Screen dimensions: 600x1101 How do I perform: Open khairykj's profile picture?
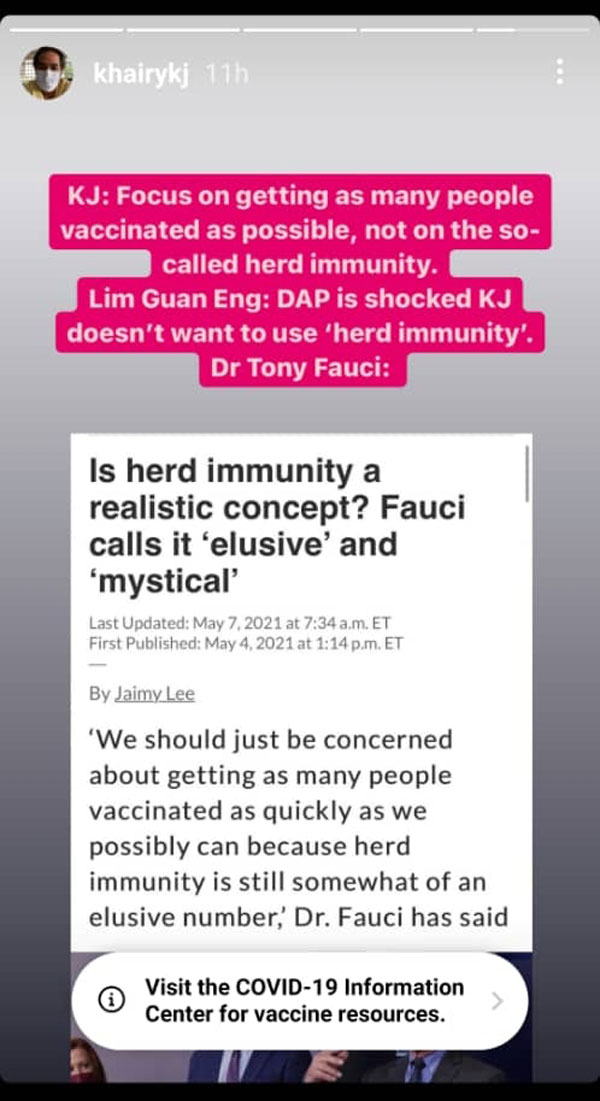[x=46, y=73]
